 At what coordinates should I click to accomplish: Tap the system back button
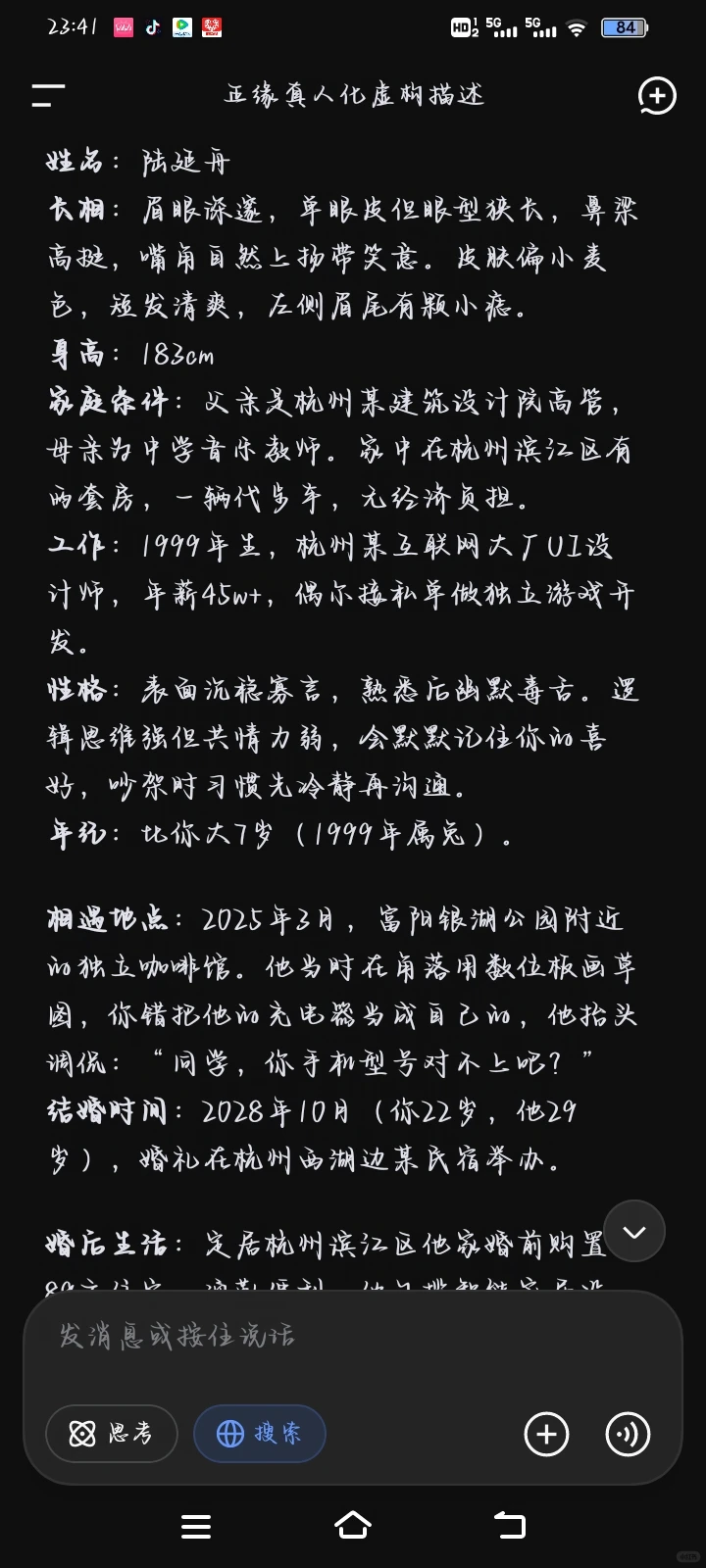[510, 1525]
